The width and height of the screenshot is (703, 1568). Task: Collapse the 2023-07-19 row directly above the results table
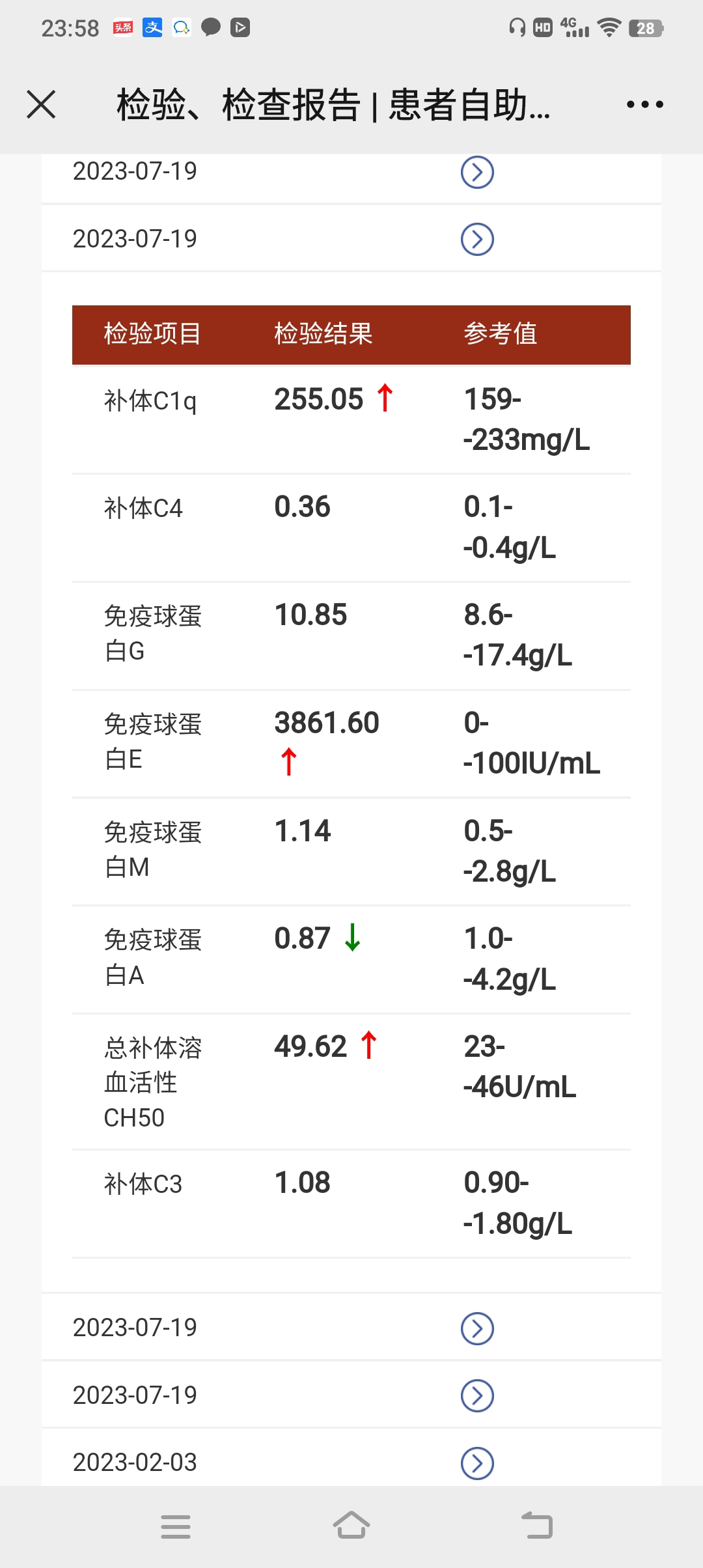(351, 239)
